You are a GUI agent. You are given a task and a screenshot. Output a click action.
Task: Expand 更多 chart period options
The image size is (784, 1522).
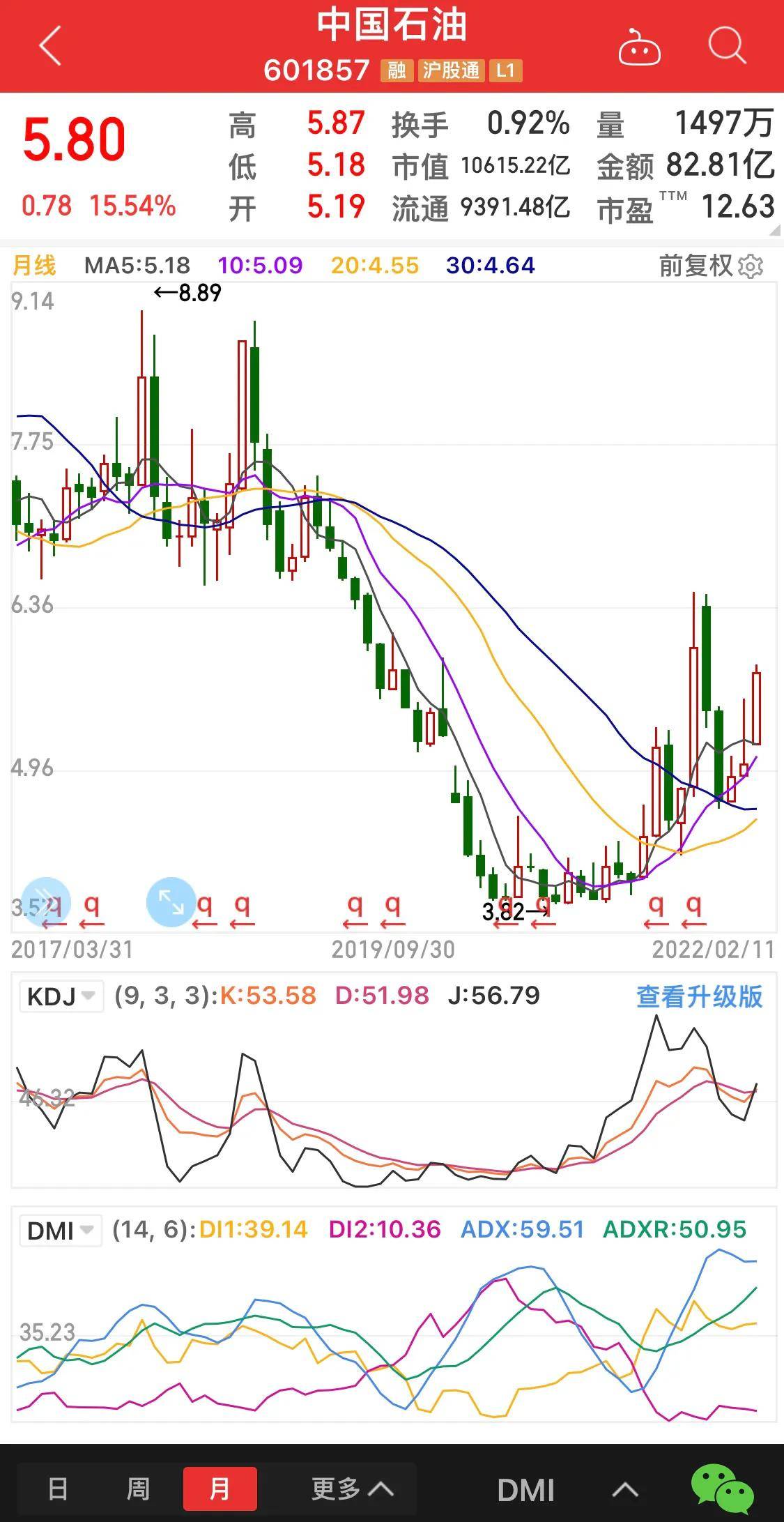pyautogui.click(x=353, y=1489)
